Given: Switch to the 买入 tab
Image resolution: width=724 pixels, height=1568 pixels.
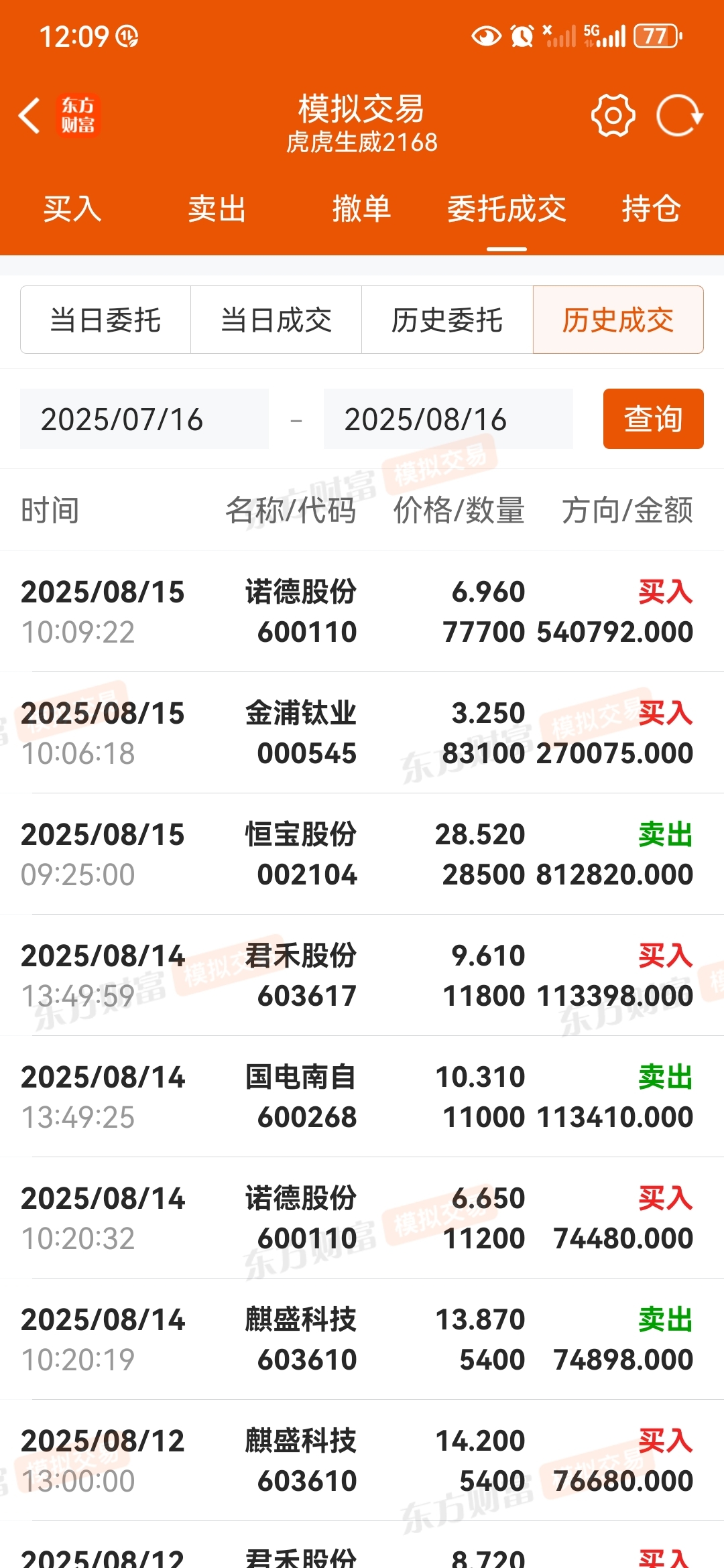Looking at the screenshot, I should click(x=72, y=208).
